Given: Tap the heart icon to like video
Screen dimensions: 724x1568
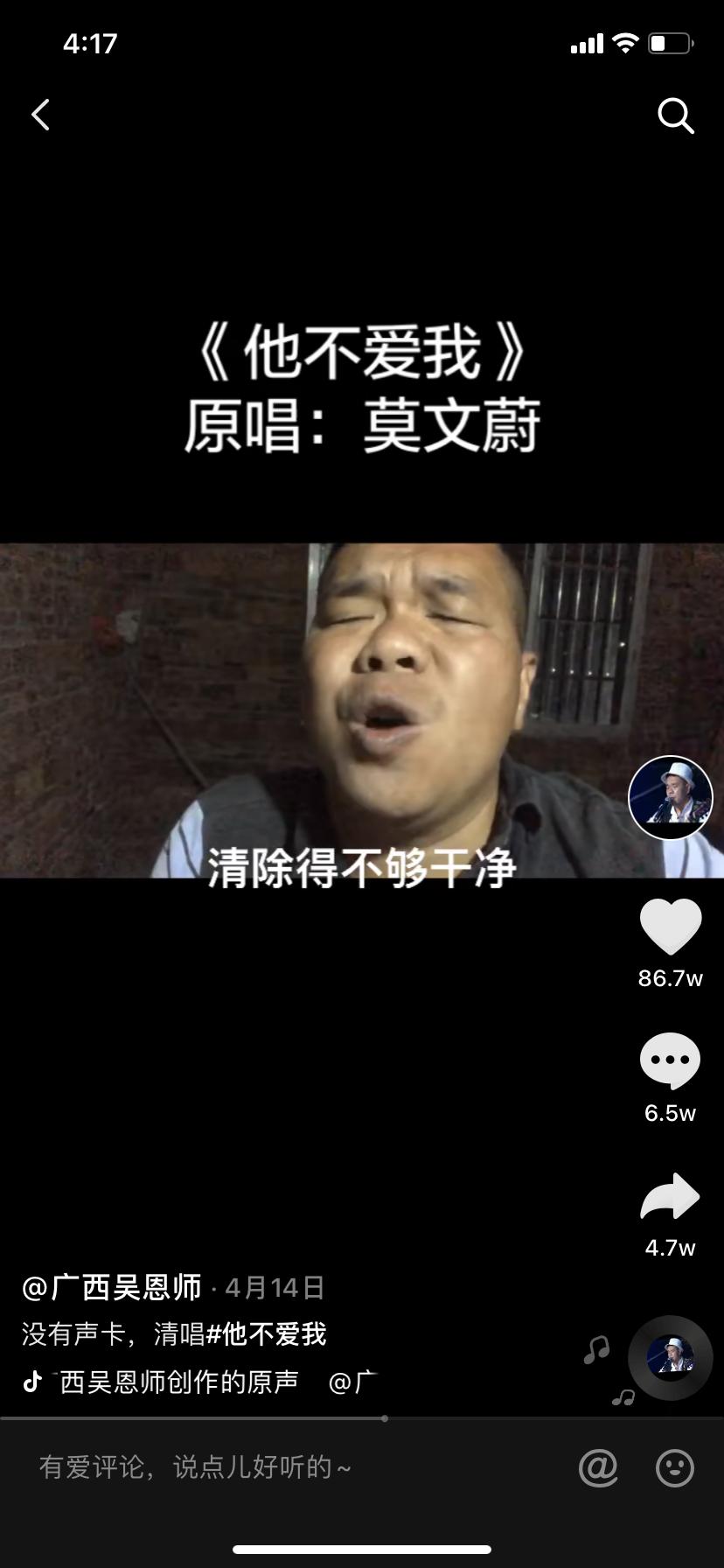Looking at the screenshot, I should point(670,925).
